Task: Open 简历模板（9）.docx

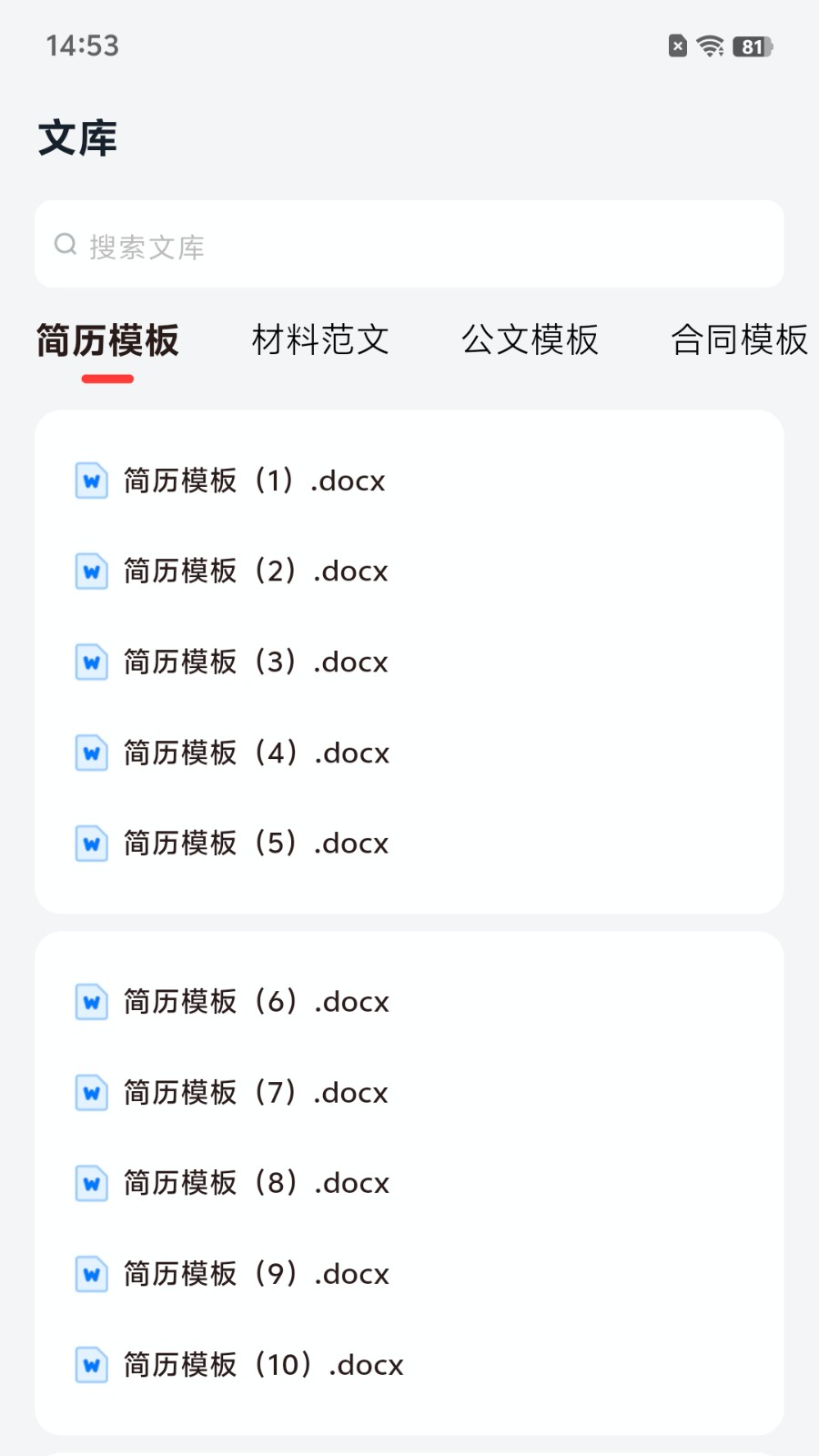Action: pyautogui.click(x=255, y=1274)
